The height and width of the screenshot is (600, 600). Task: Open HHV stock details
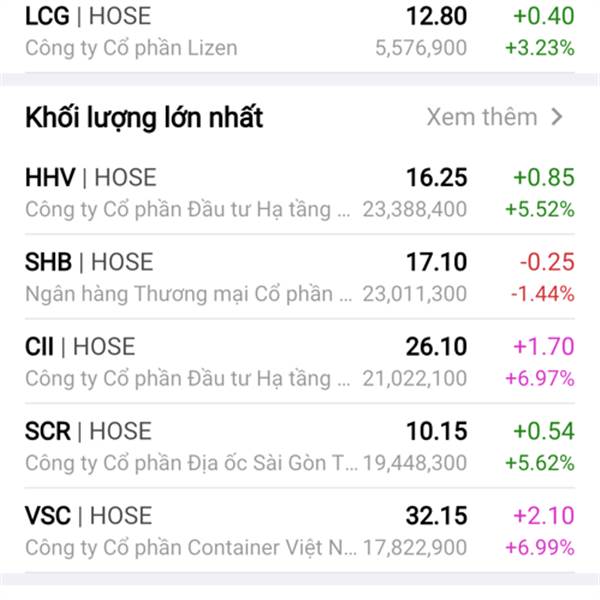point(300,193)
